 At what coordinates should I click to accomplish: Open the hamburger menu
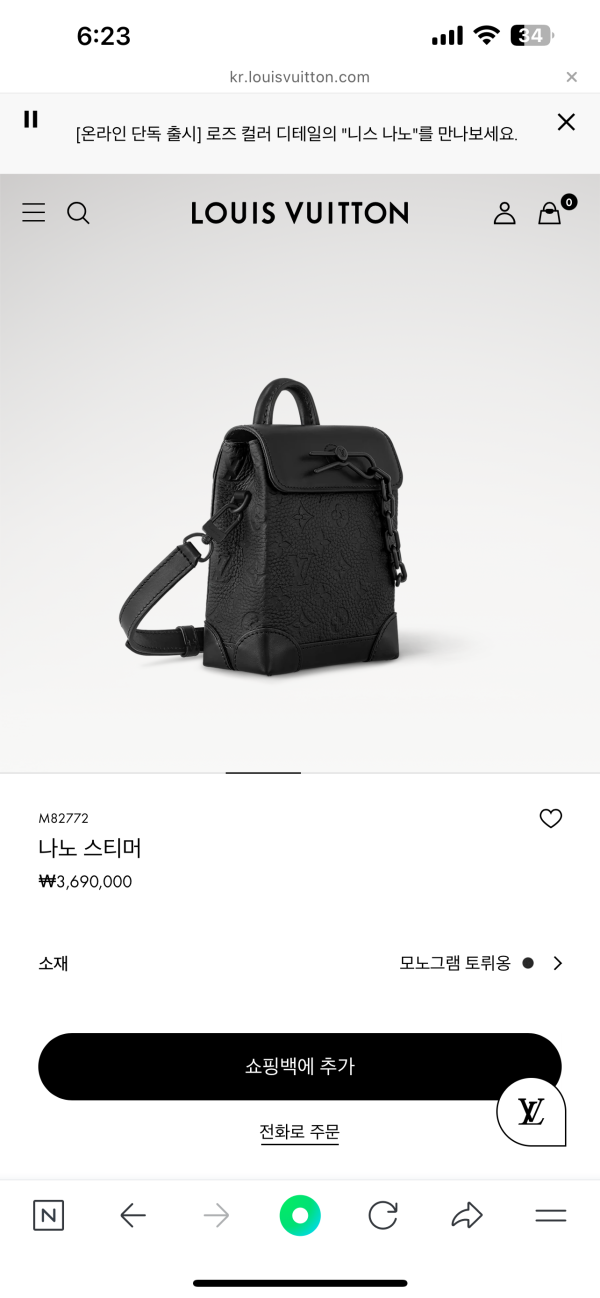click(34, 213)
